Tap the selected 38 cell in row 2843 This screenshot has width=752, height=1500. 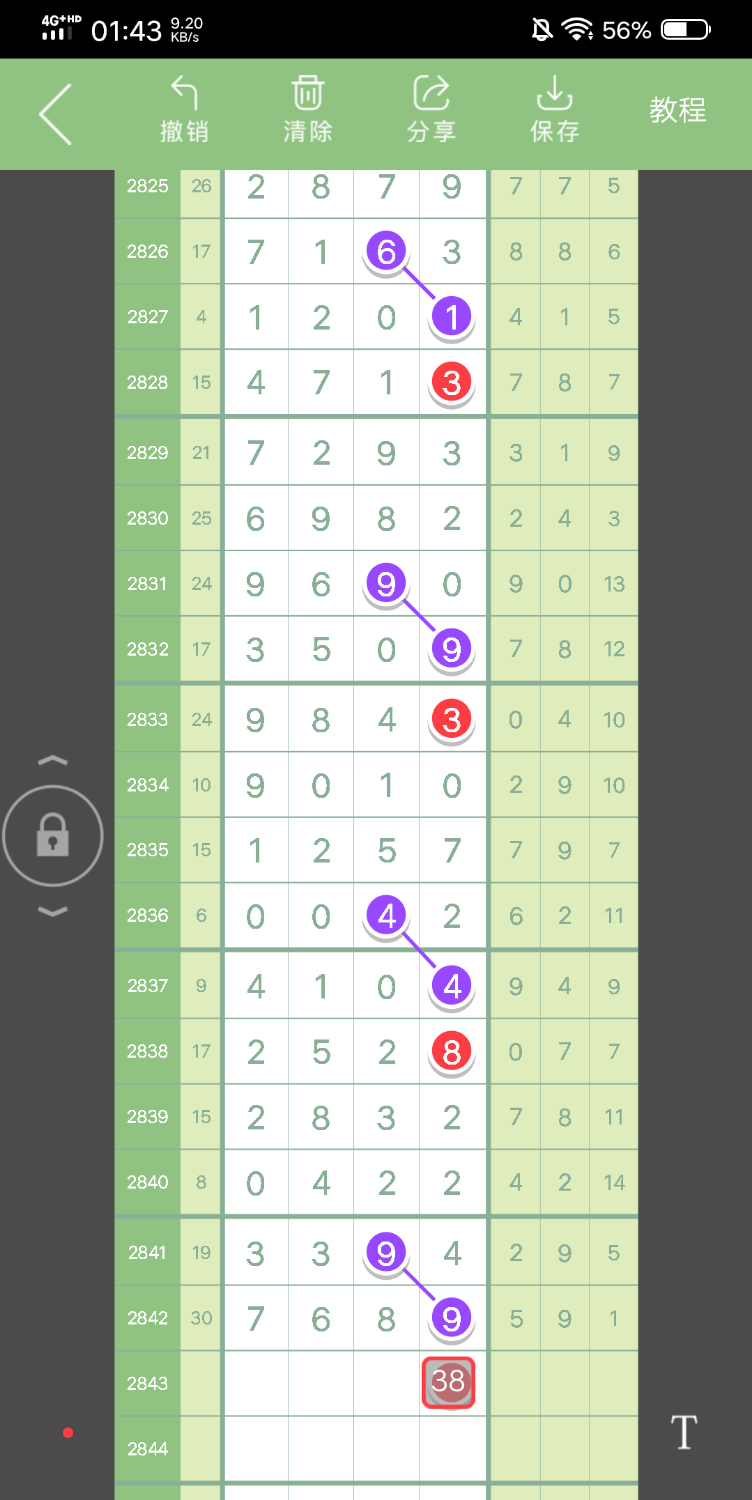pyautogui.click(x=448, y=1382)
